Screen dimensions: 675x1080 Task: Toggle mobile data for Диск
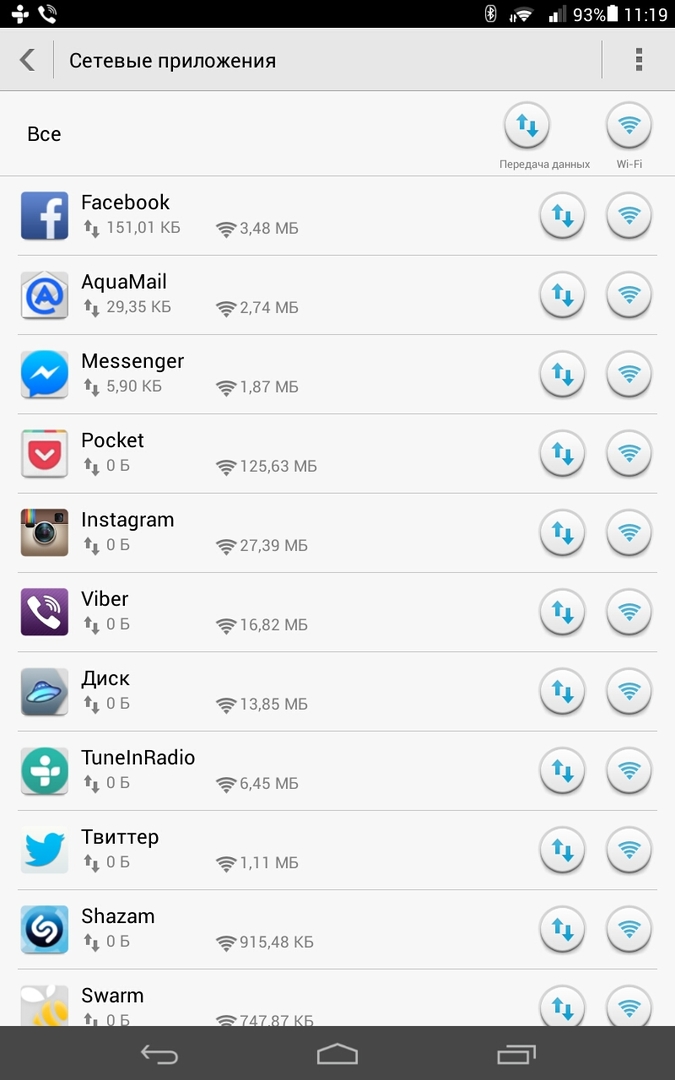point(562,691)
